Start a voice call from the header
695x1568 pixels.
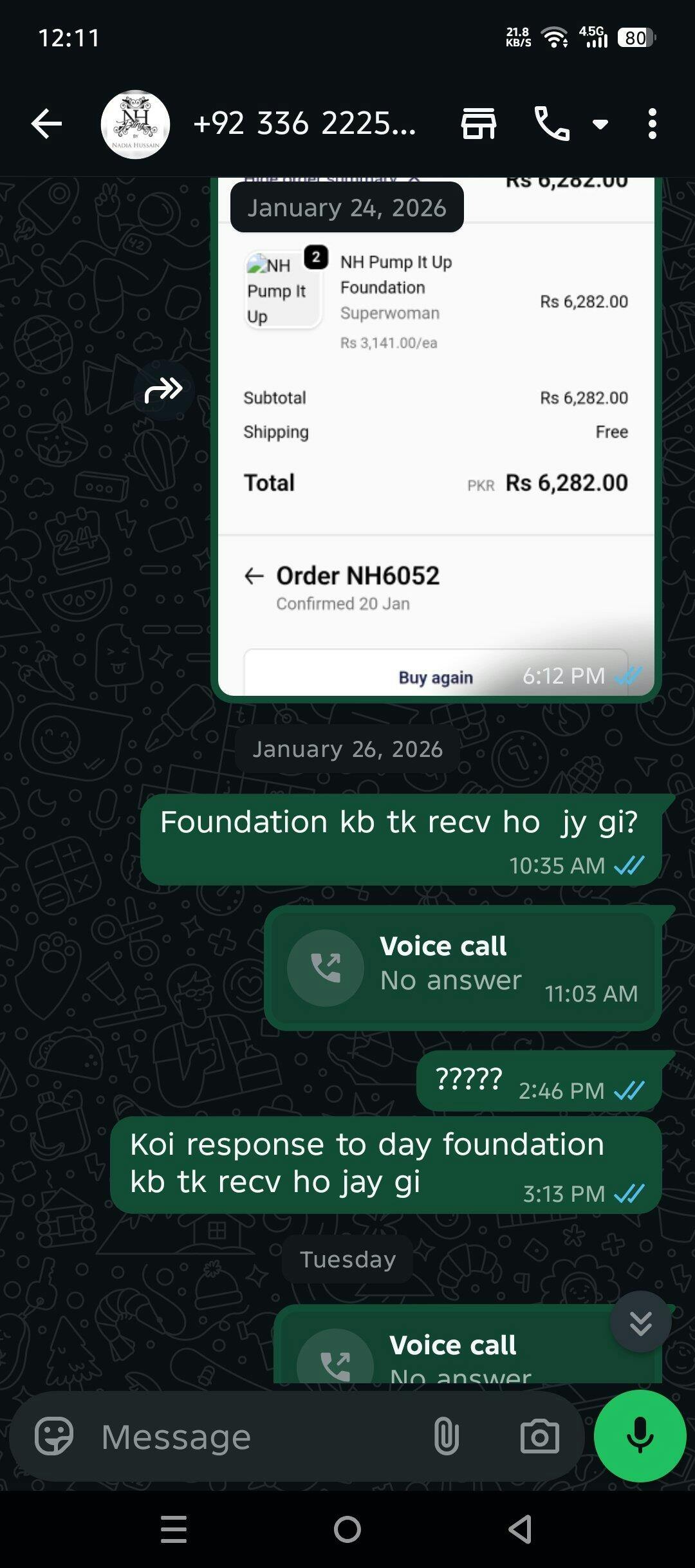point(552,124)
